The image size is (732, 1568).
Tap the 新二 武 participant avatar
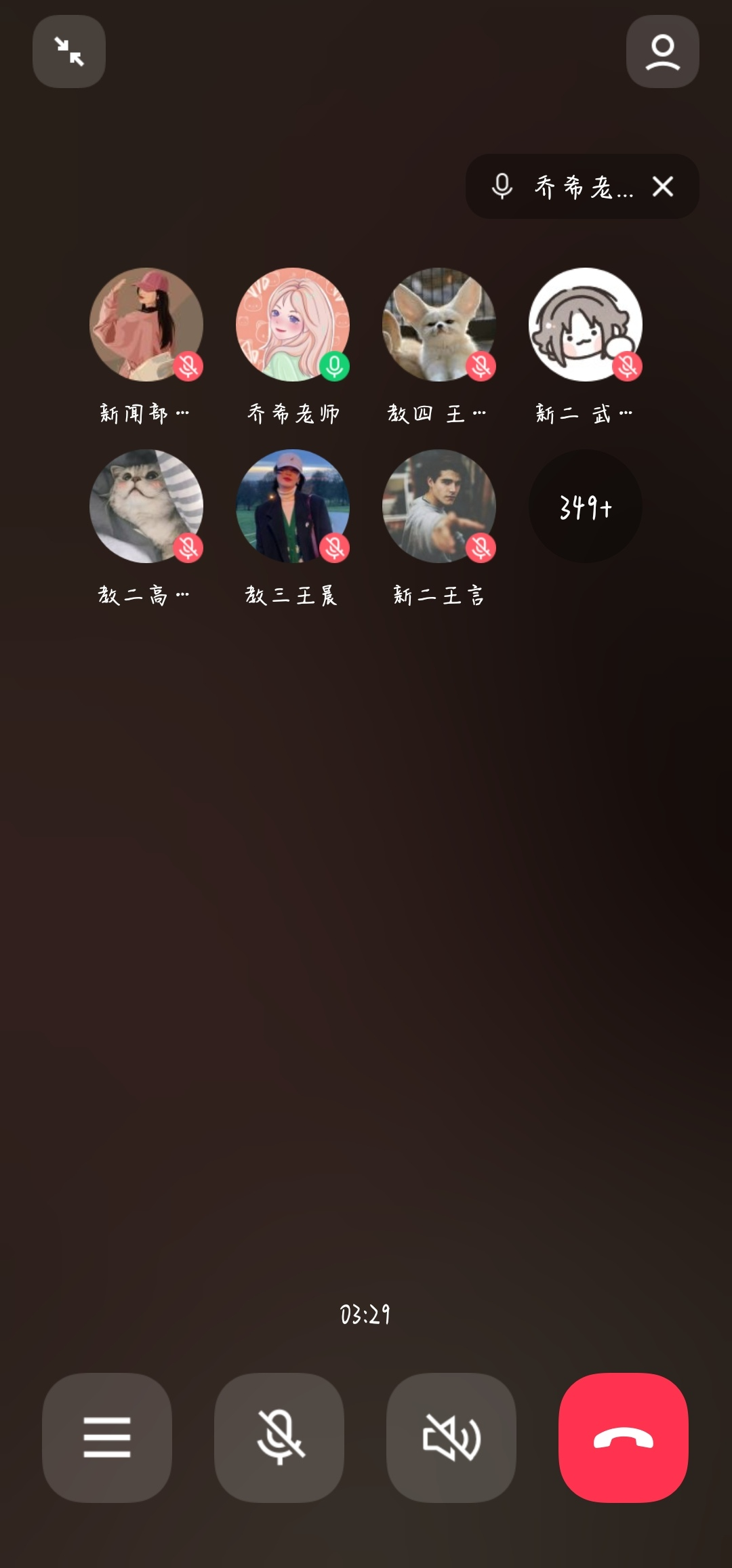tap(586, 325)
